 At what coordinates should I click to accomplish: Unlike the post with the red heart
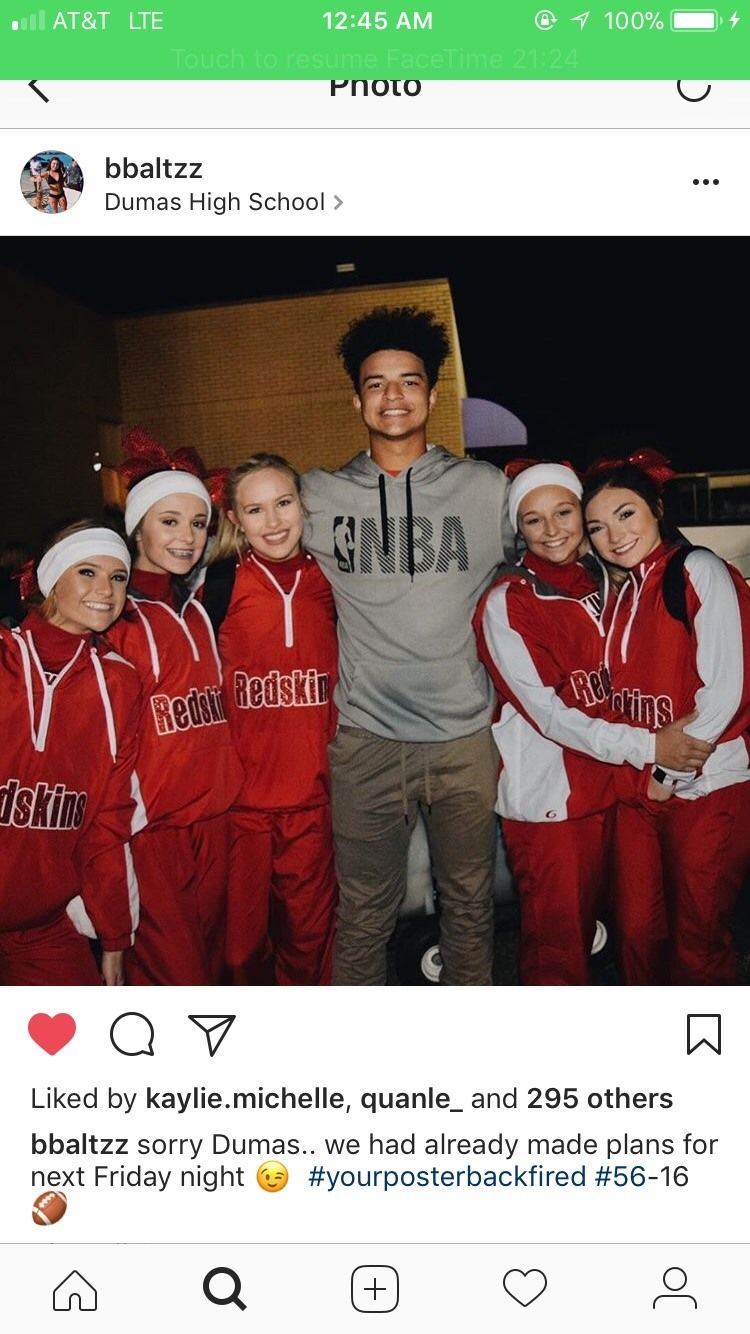click(x=52, y=1034)
